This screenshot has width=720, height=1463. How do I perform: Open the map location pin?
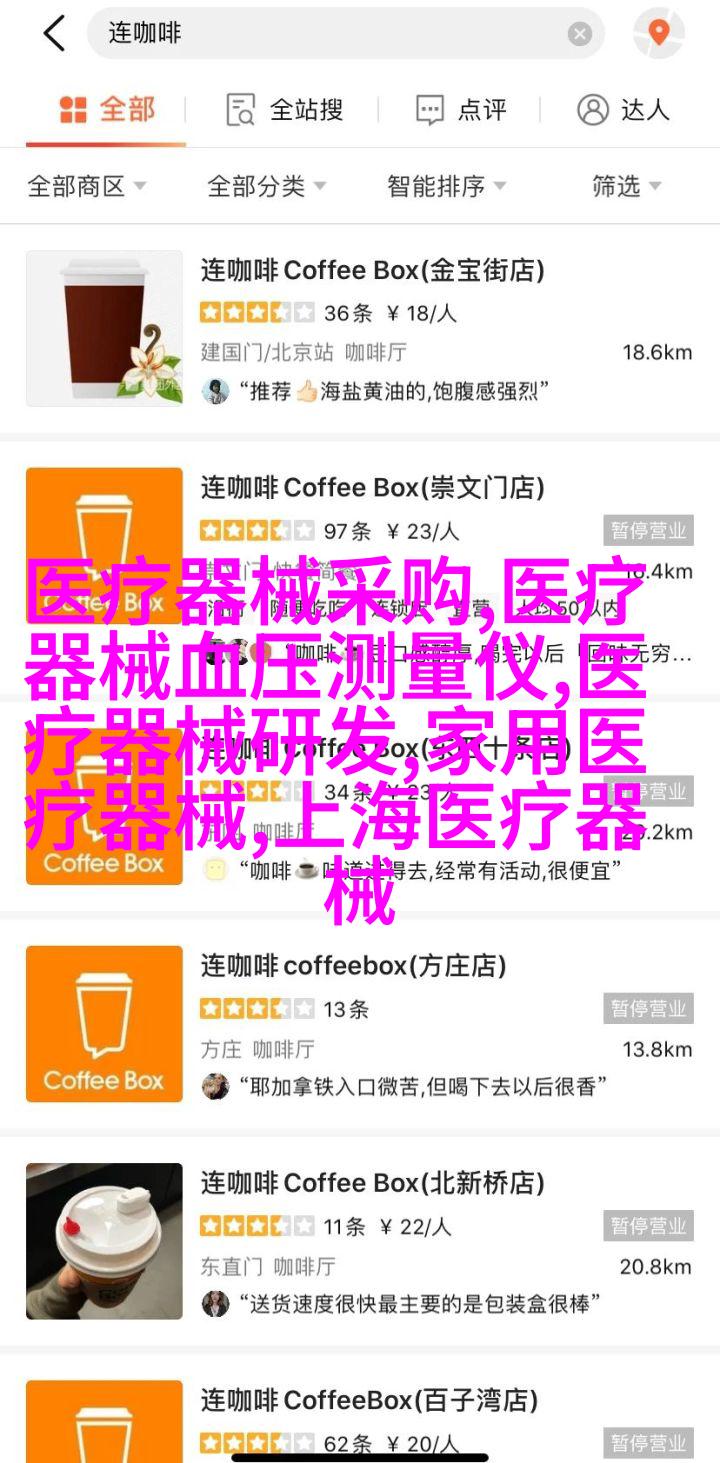click(658, 34)
